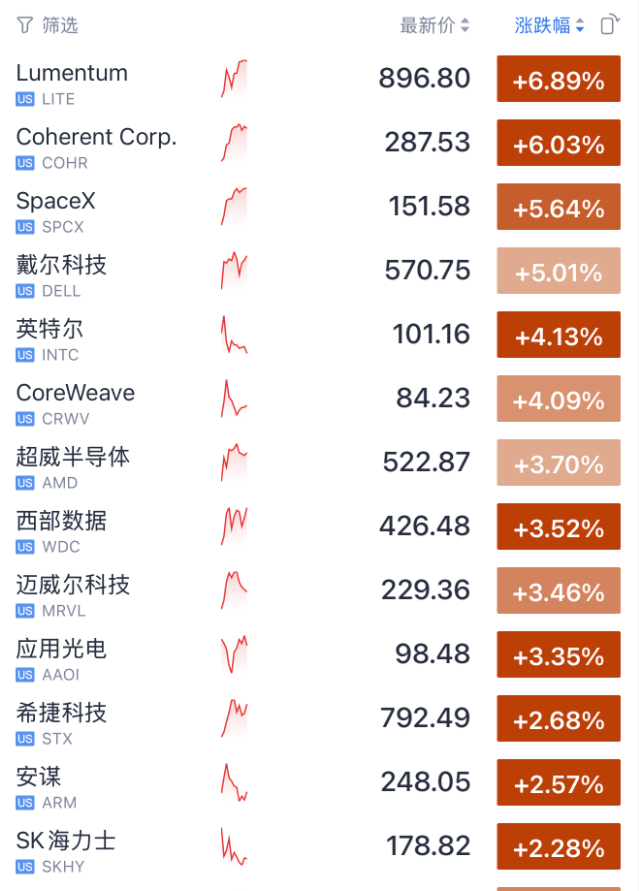
Task: Tap the rotate screen icon
Action: (609, 24)
